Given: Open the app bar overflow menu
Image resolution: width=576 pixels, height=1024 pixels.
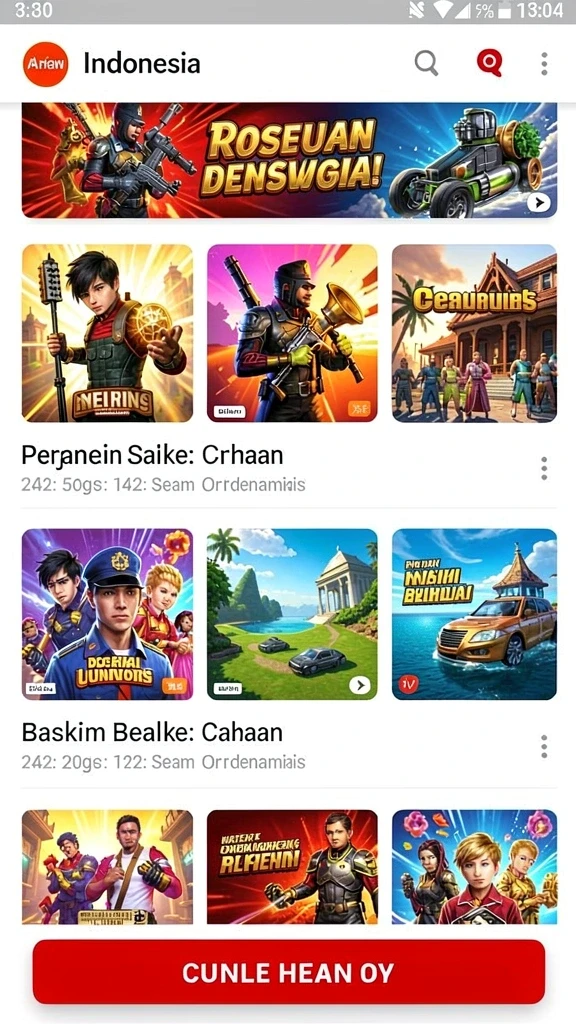Looking at the screenshot, I should (x=544, y=64).
